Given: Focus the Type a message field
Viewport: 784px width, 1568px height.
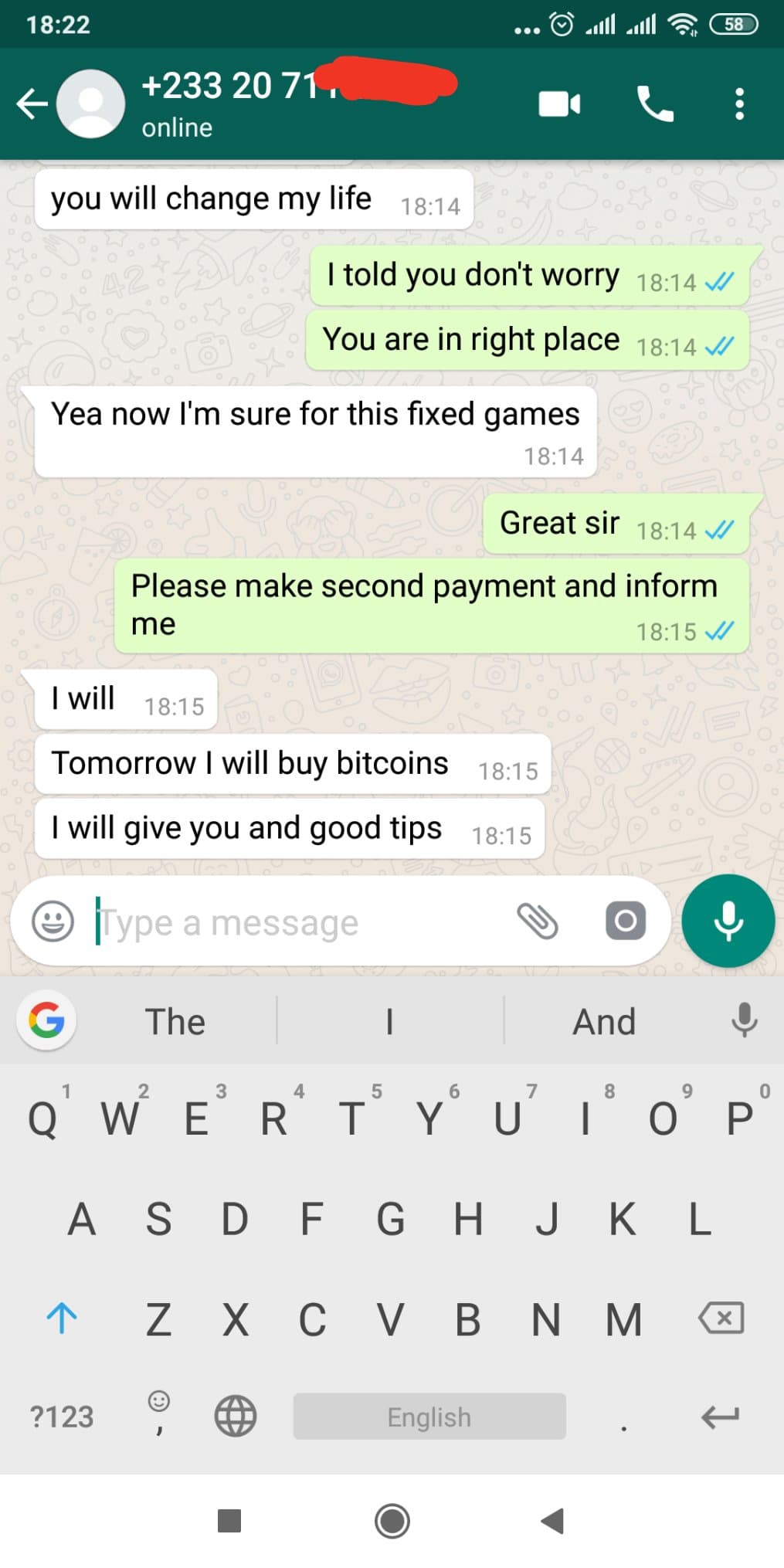Looking at the screenshot, I should (301, 922).
